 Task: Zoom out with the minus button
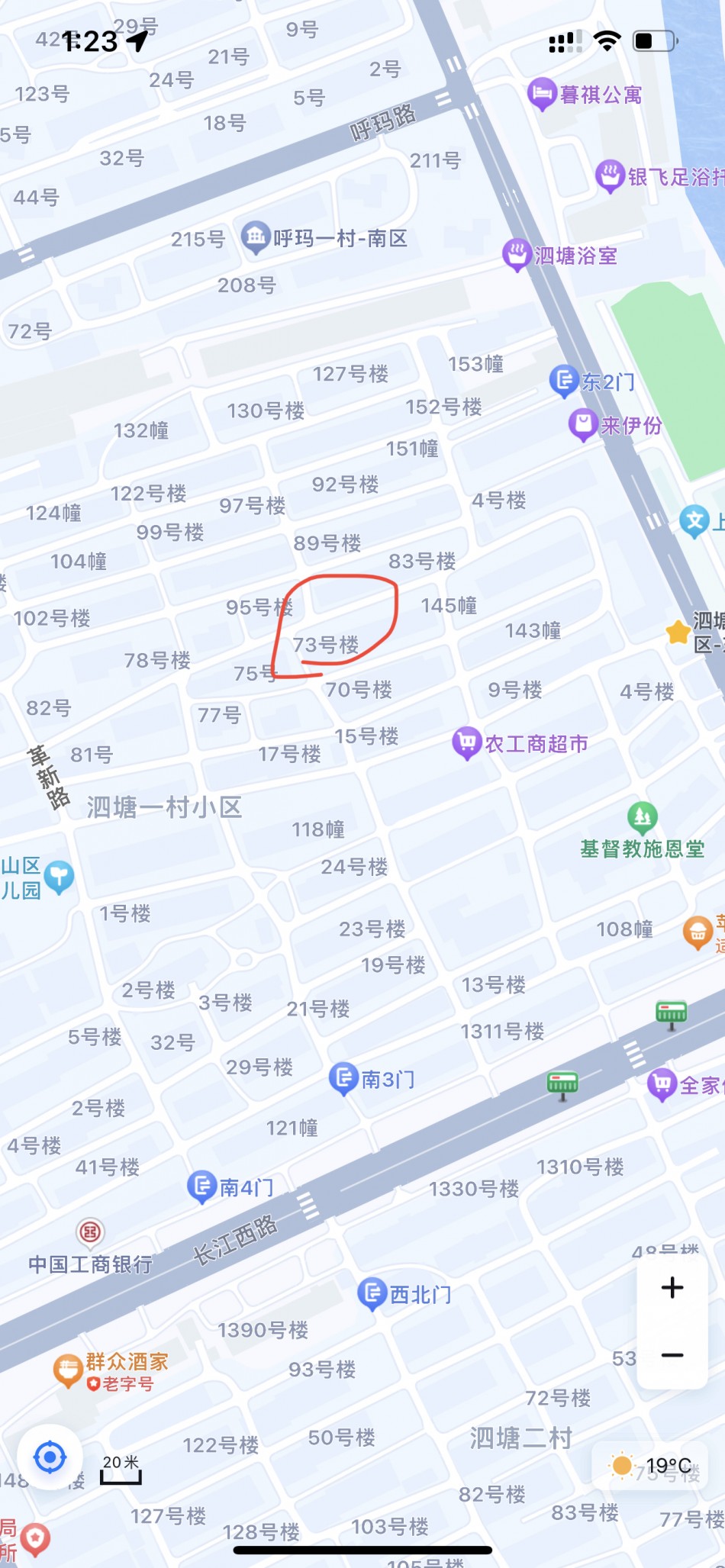coord(672,1356)
